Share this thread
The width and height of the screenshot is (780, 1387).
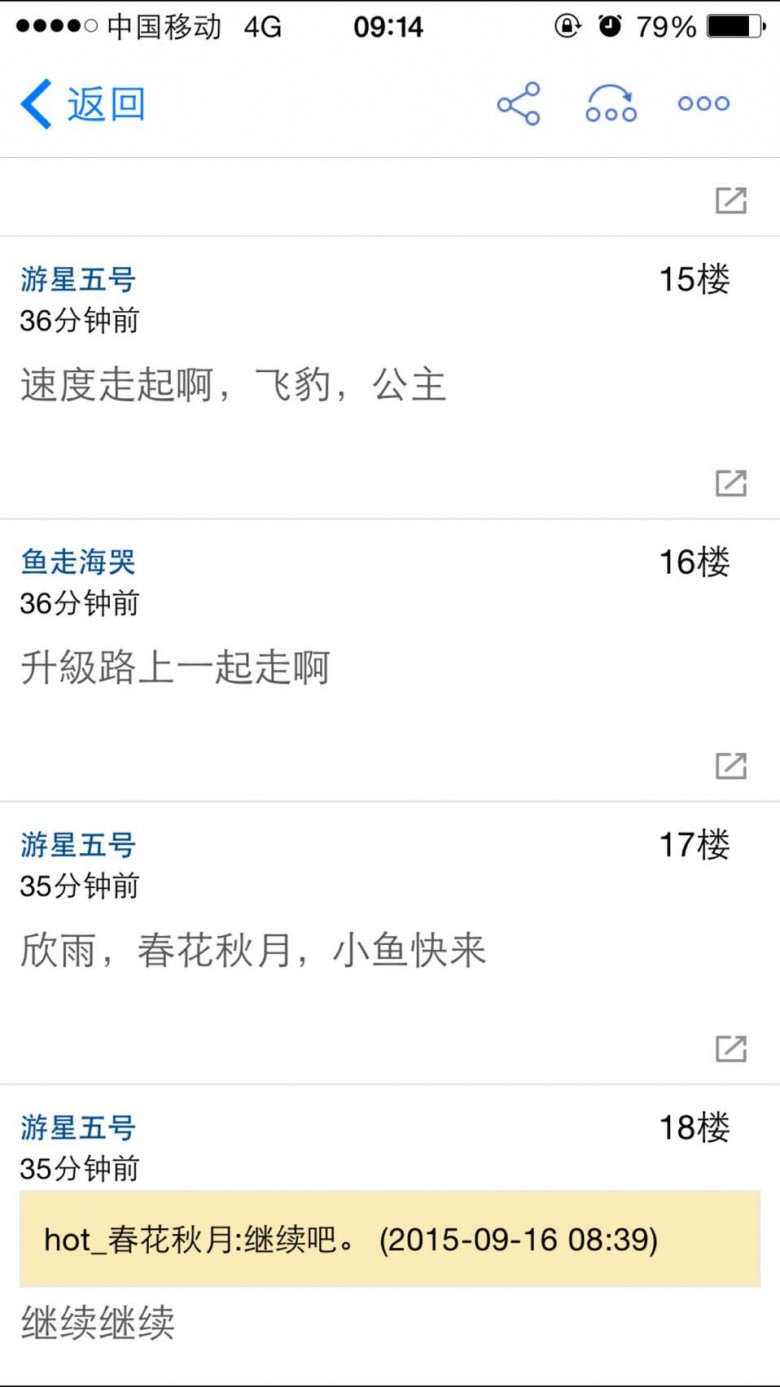[x=518, y=104]
